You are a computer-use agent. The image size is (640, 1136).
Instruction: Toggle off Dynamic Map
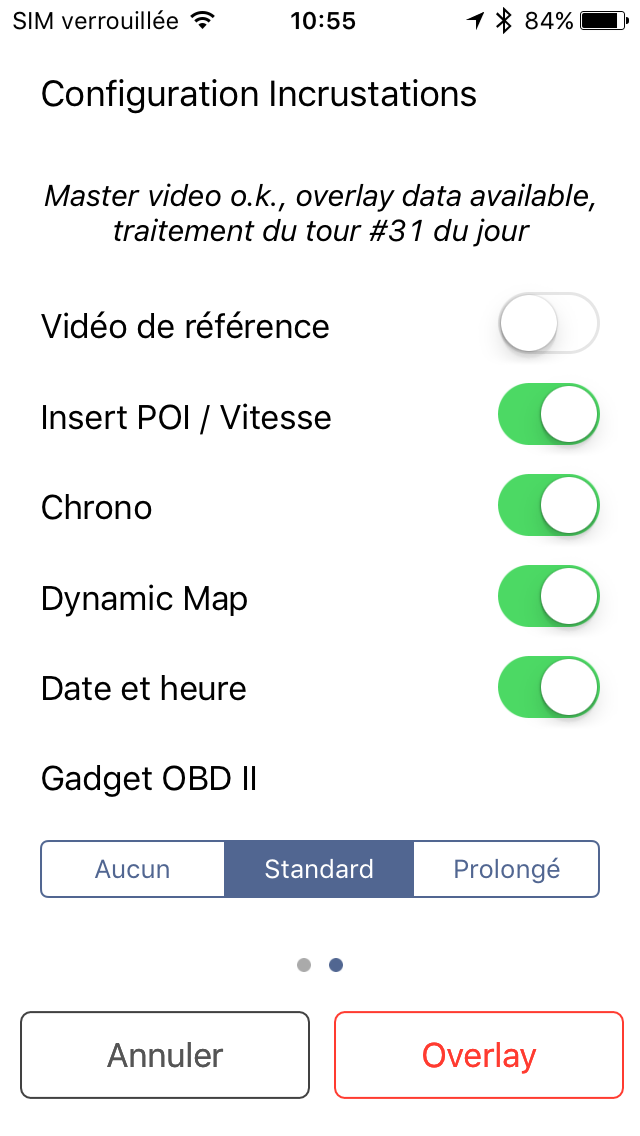pyautogui.click(x=548, y=597)
